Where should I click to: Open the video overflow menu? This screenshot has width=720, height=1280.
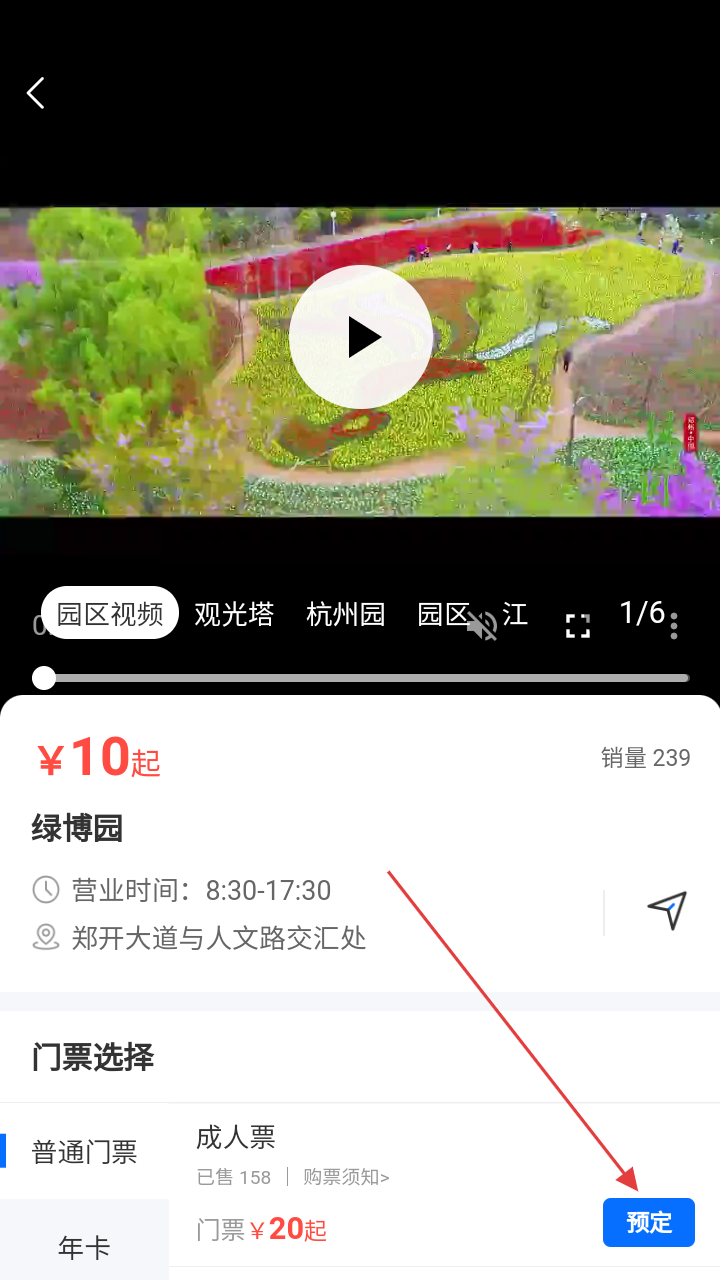pyautogui.click(x=674, y=626)
